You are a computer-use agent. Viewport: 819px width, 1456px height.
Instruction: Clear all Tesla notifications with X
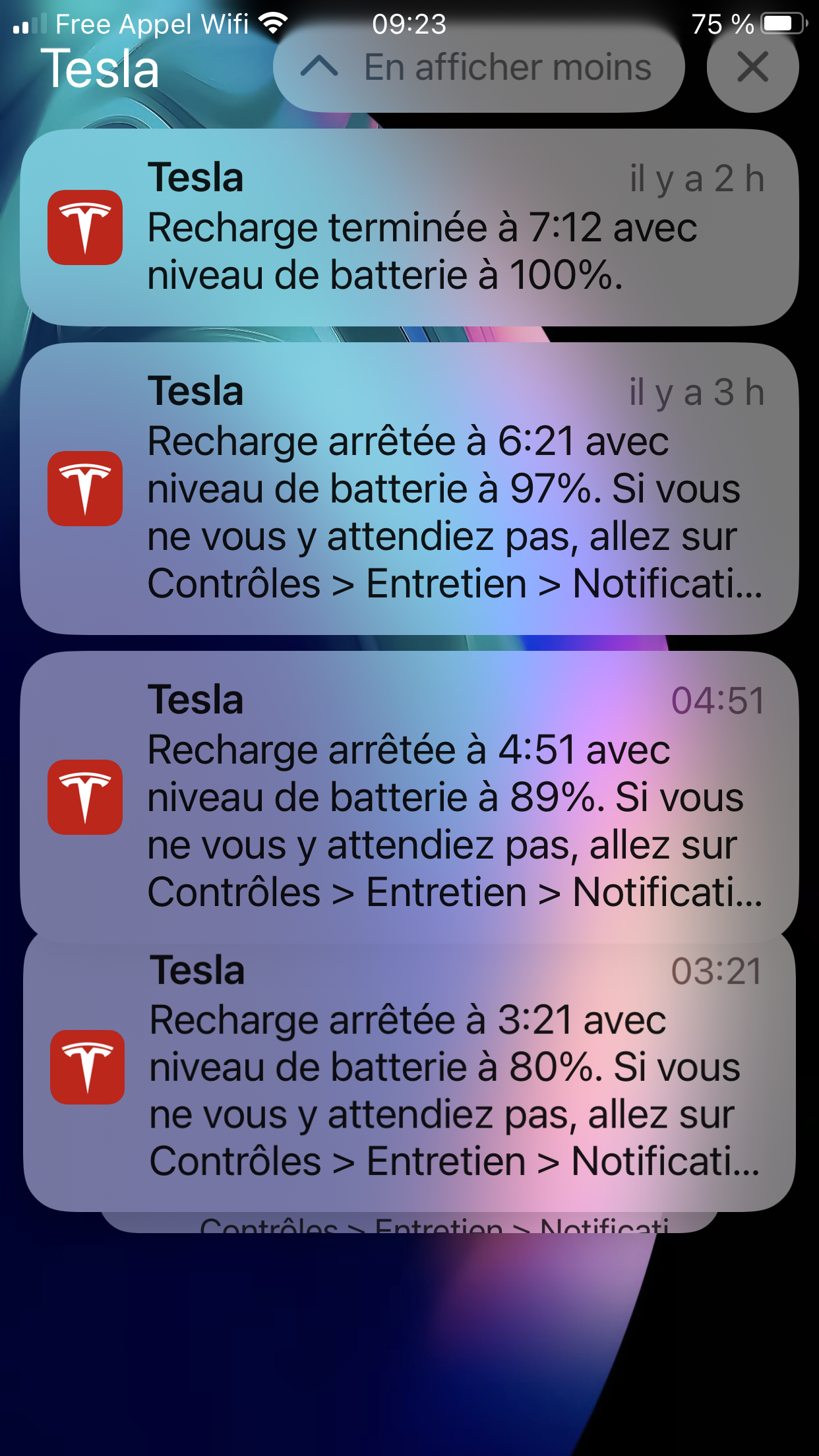point(752,67)
